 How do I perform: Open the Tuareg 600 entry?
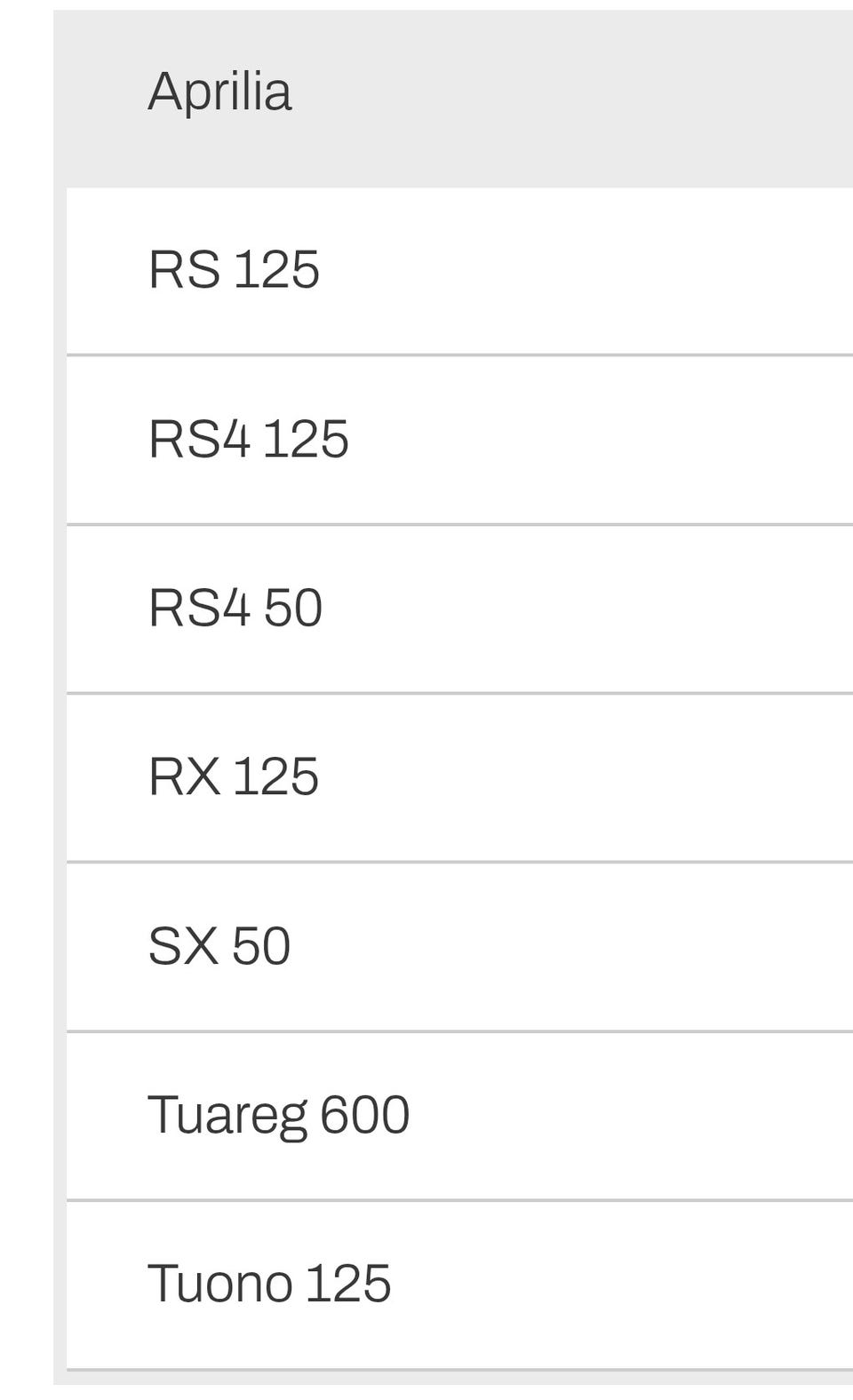(459, 1117)
